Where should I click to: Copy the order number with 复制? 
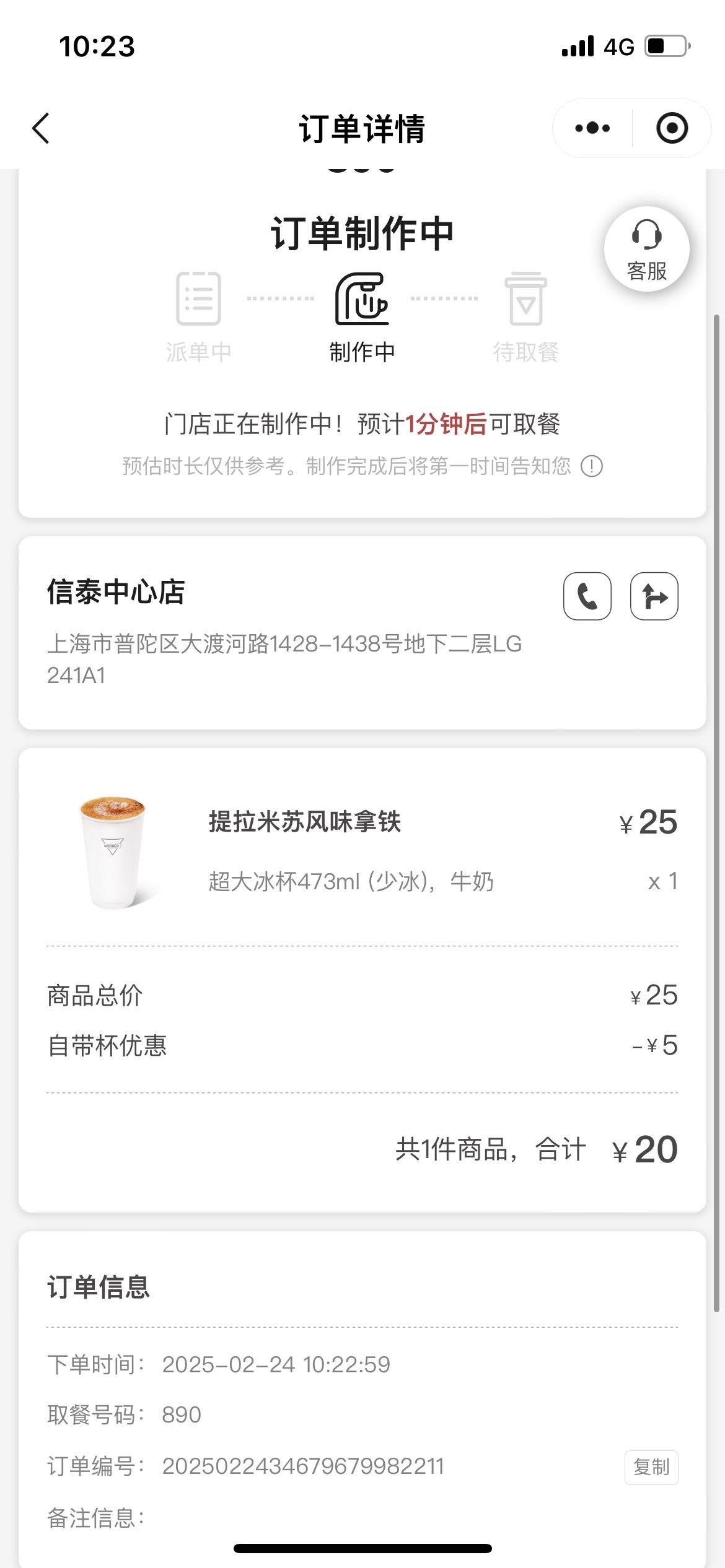point(651,1467)
